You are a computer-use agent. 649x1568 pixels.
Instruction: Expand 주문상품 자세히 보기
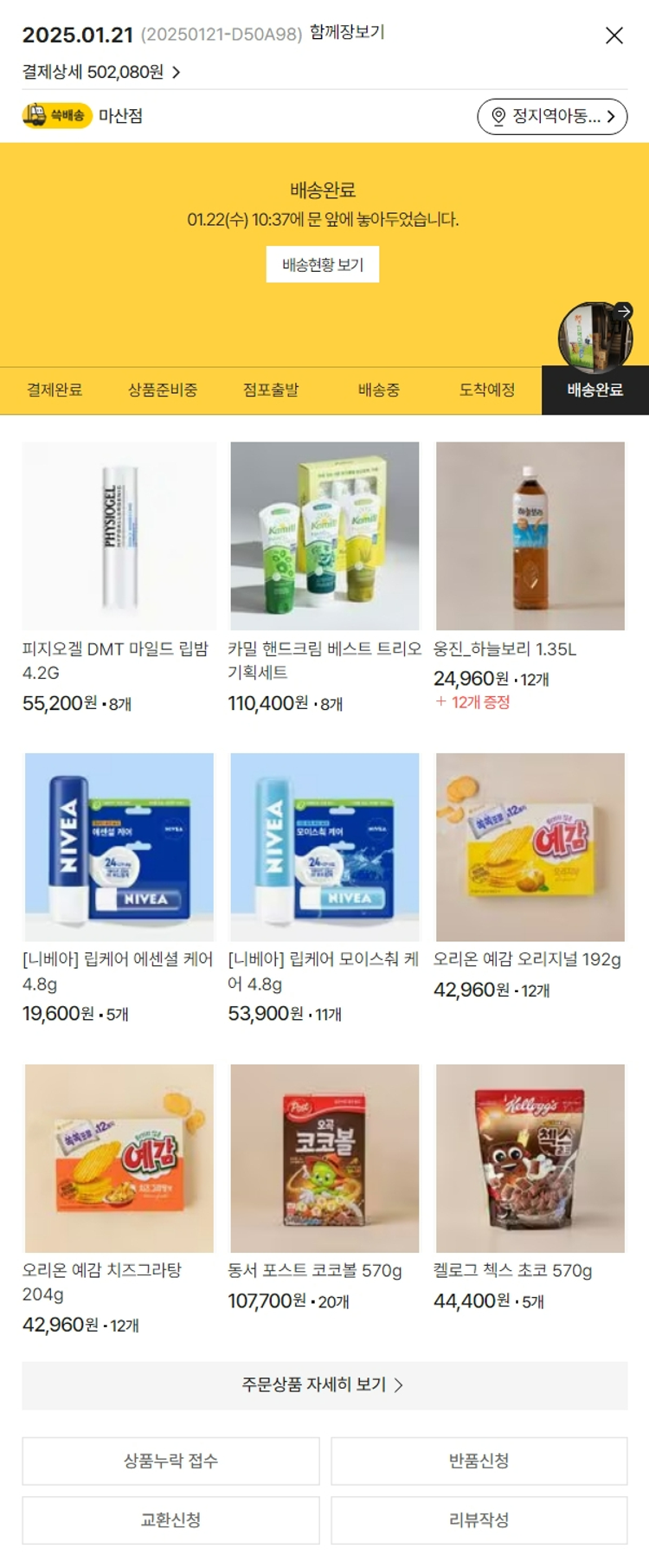324,1385
